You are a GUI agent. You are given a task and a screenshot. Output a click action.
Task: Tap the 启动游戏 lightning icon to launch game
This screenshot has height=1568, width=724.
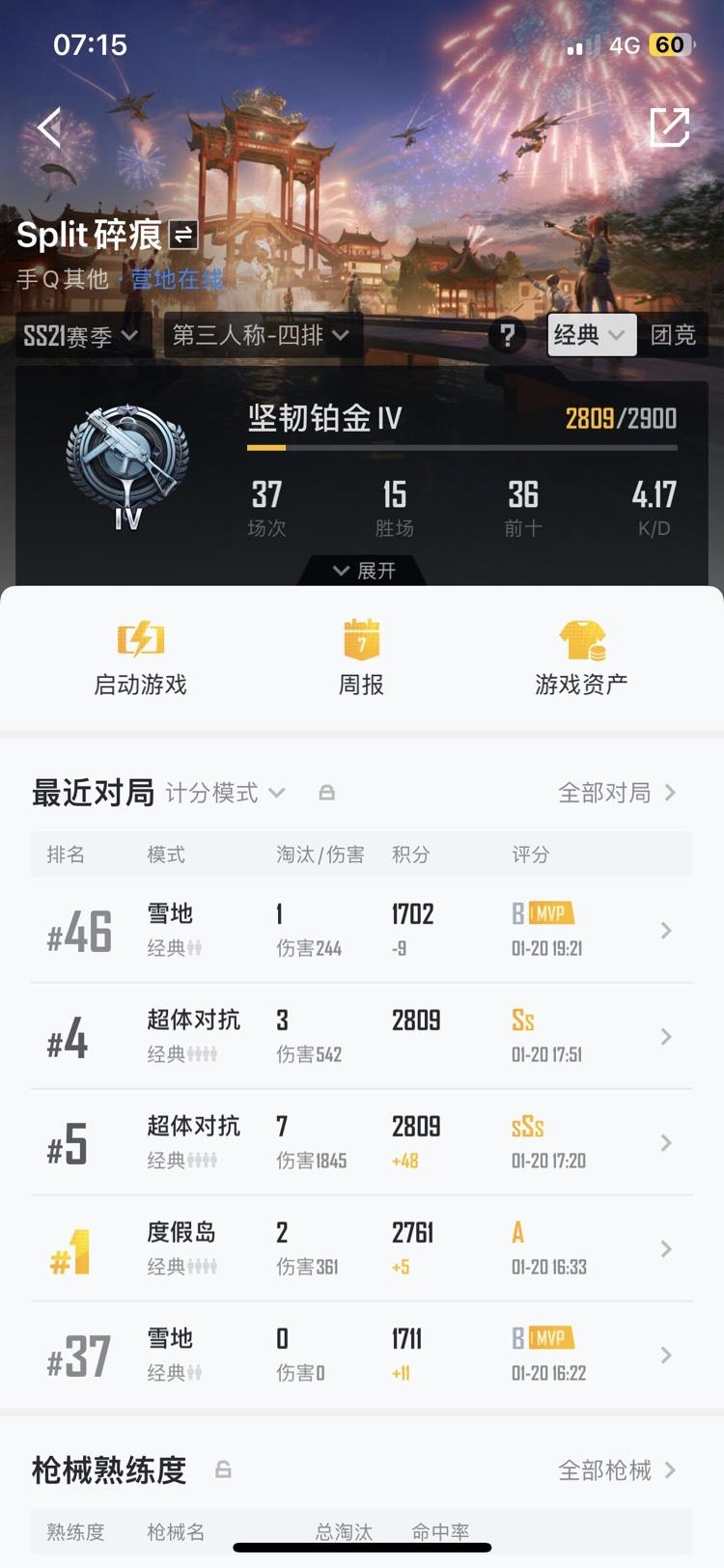[140, 638]
